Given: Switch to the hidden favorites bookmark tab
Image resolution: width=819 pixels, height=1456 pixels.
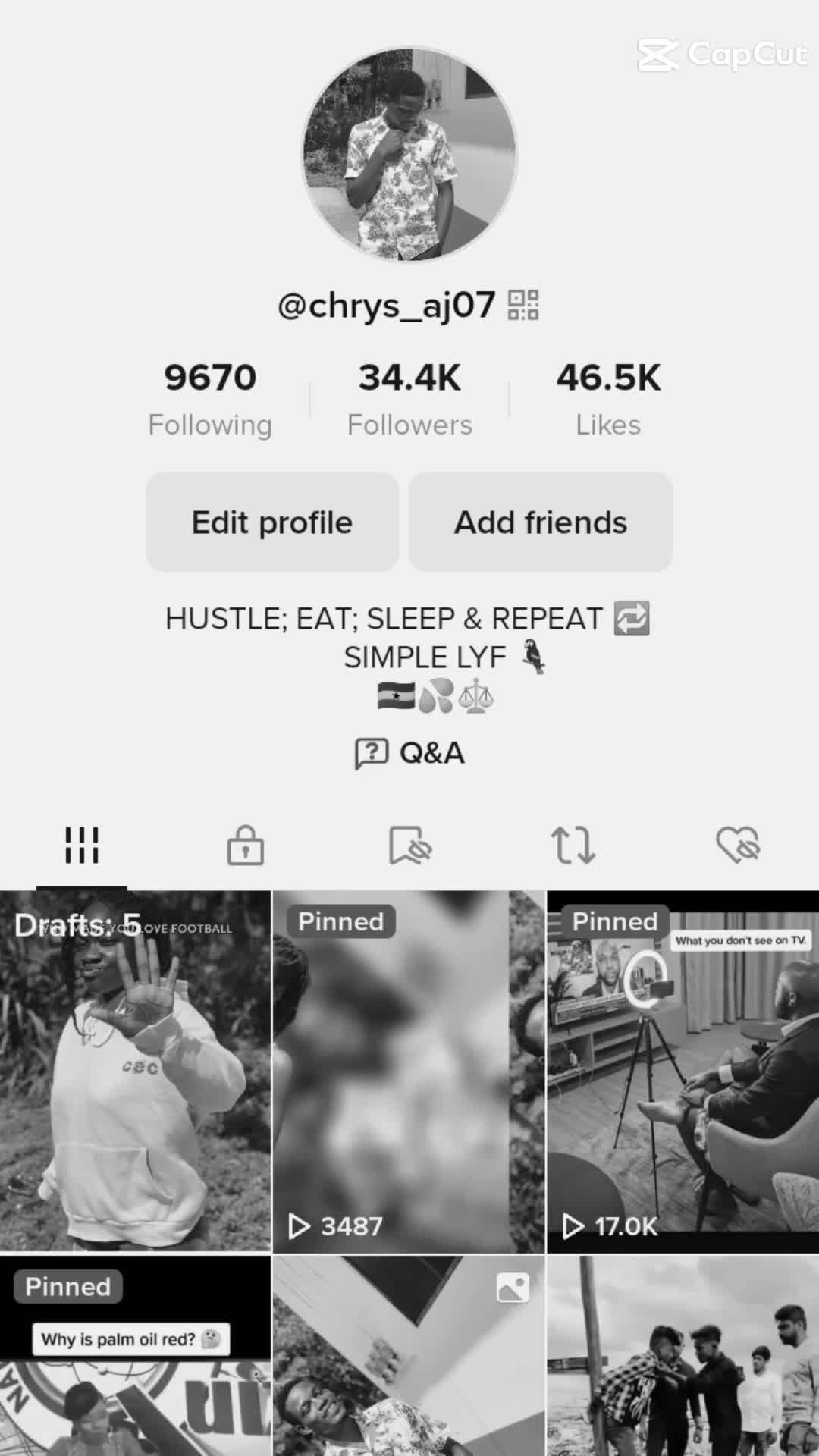Looking at the screenshot, I should 409,845.
